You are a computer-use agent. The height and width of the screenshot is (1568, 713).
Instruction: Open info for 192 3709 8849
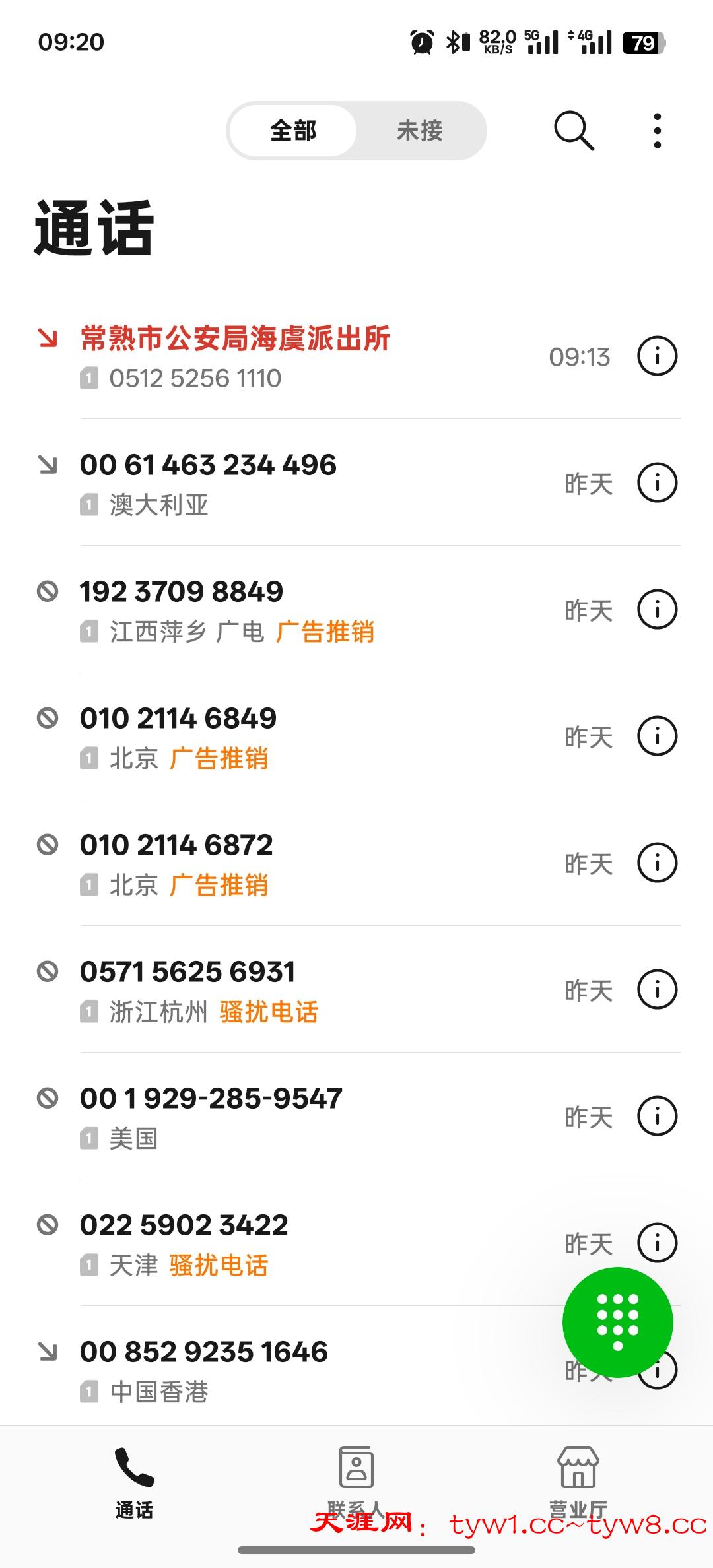[657, 609]
